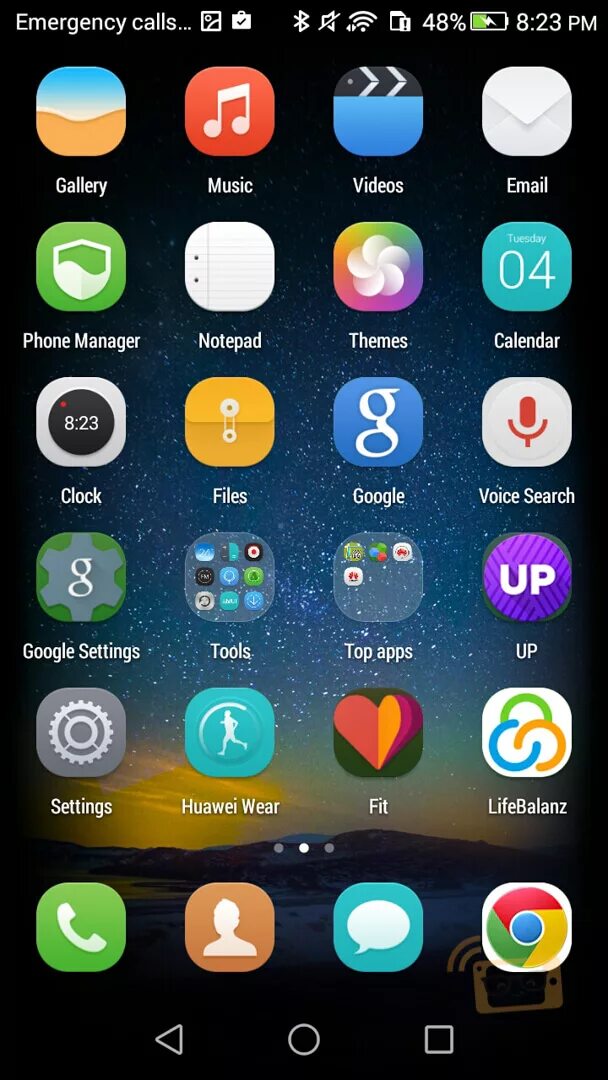Open Notepad
This screenshot has height=1080, width=608.
point(230,267)
